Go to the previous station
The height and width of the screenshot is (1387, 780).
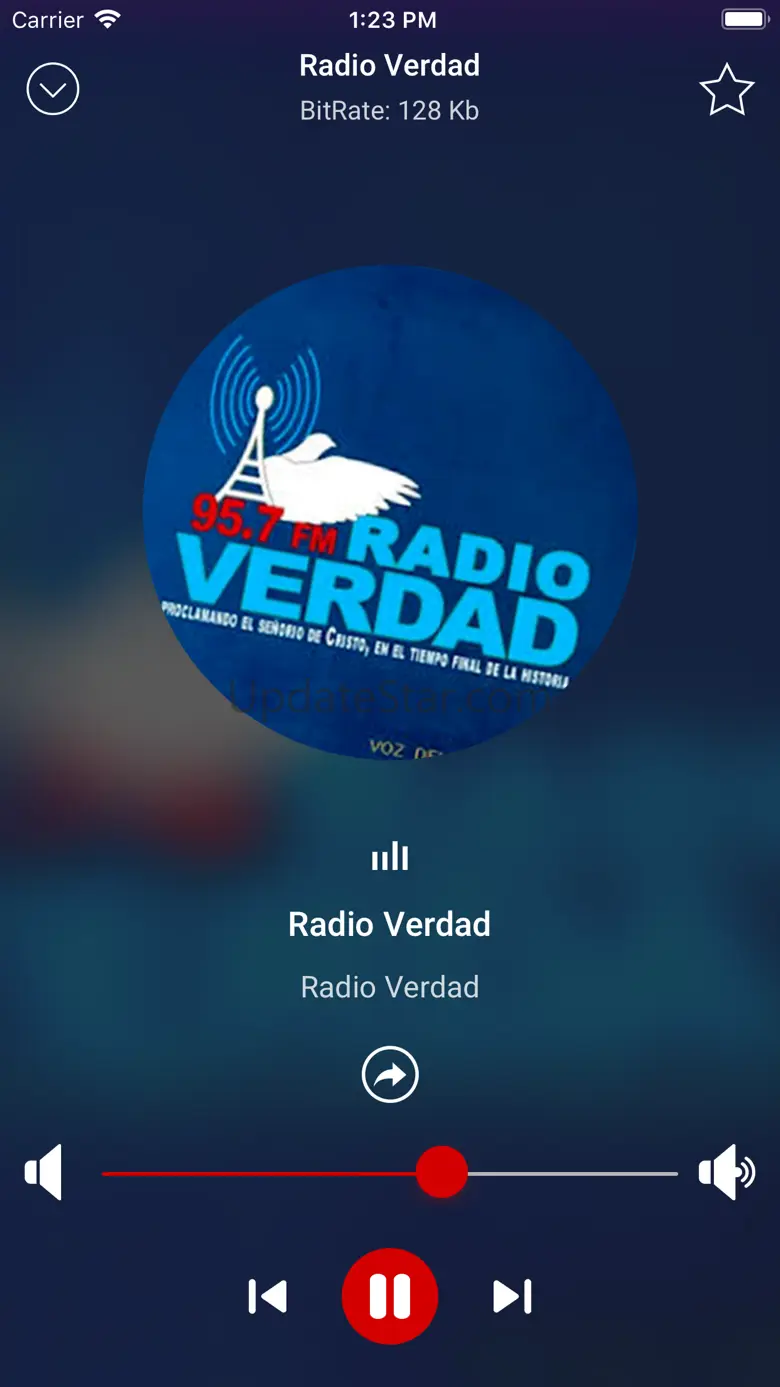click(x=267, y=1297)
